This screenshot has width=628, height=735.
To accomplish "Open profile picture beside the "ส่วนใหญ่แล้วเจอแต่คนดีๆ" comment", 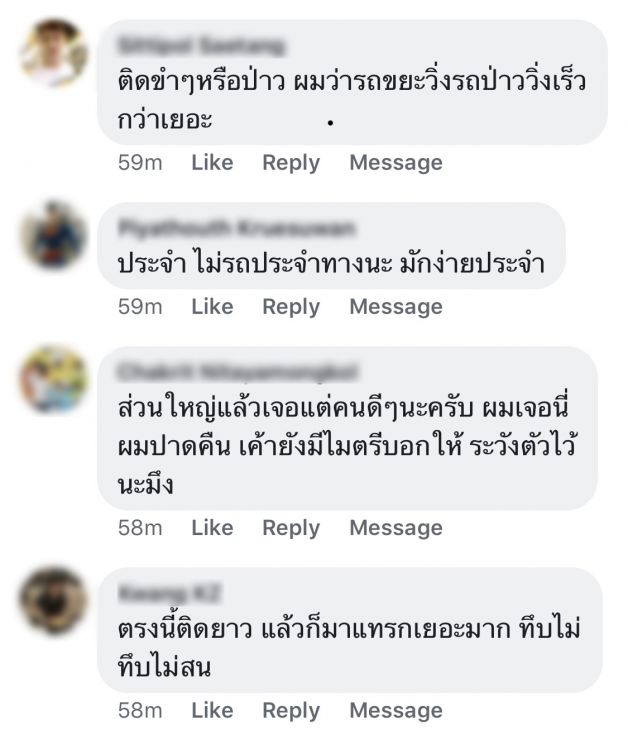I will 54,379.
